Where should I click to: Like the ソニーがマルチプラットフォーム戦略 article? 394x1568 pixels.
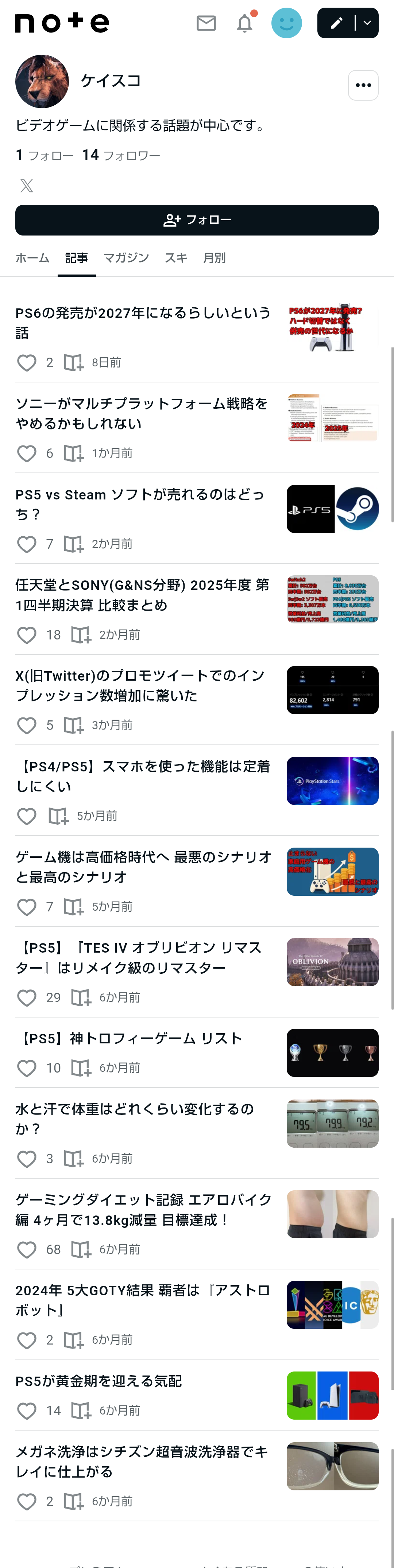[27, 454]
